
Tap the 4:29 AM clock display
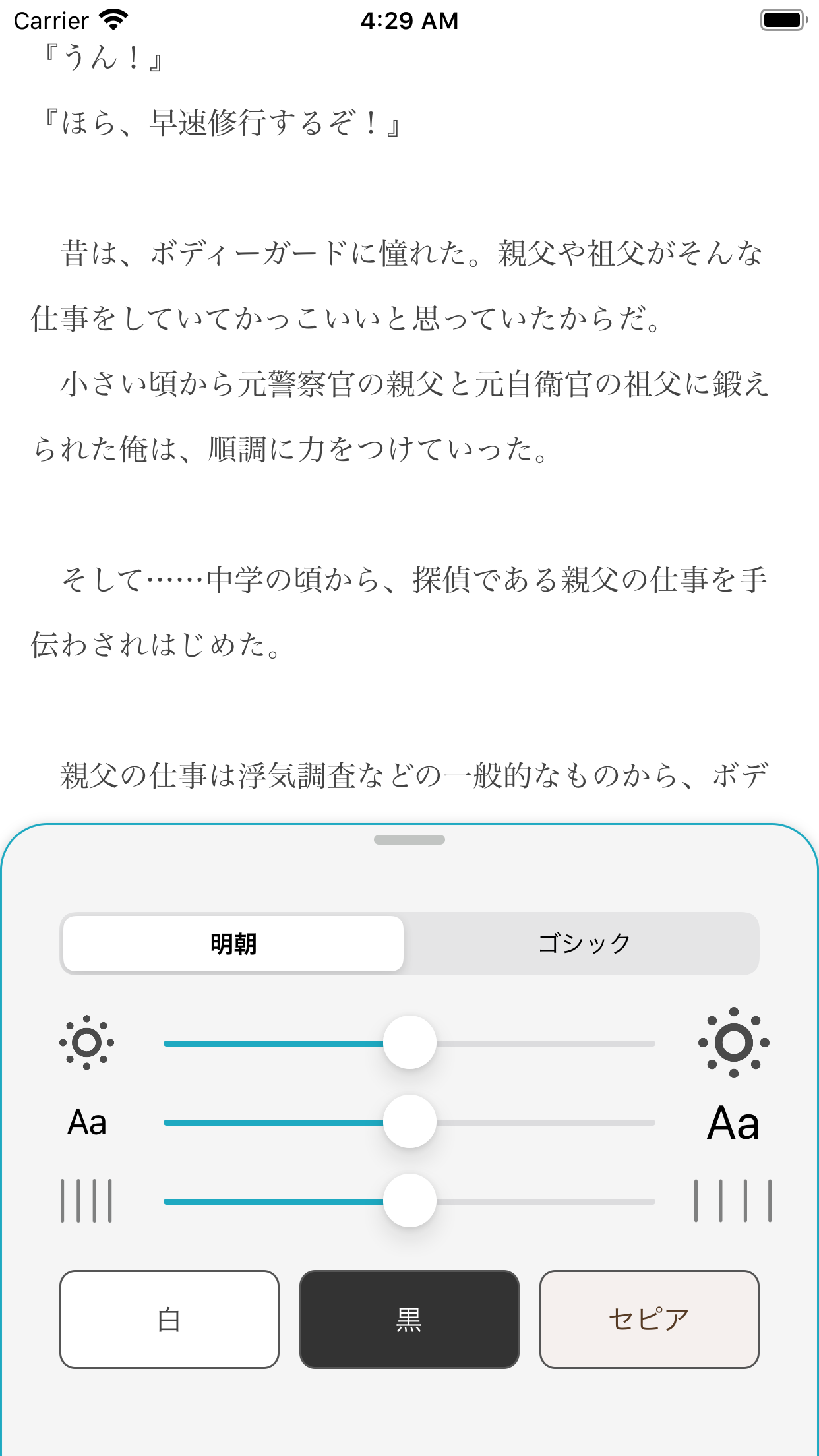409,20
